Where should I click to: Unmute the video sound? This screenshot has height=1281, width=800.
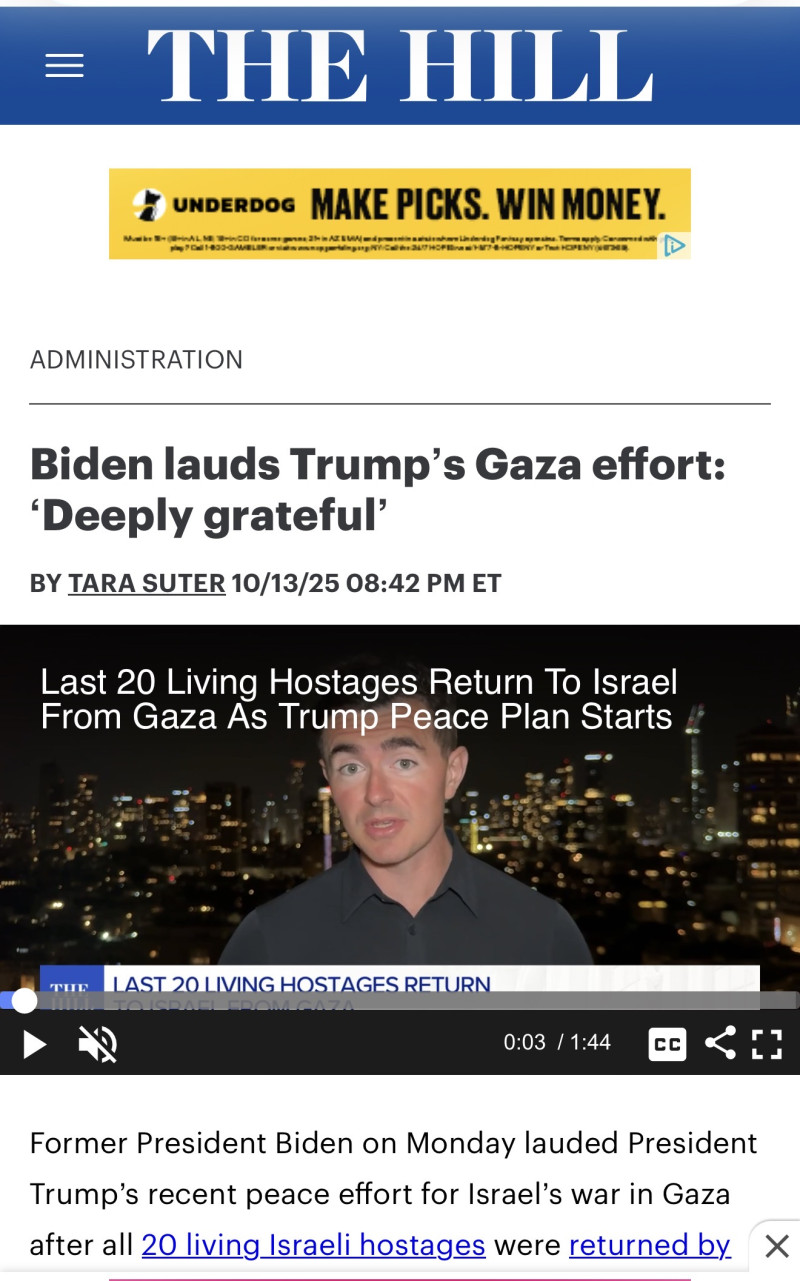[x=98, y=1044]
